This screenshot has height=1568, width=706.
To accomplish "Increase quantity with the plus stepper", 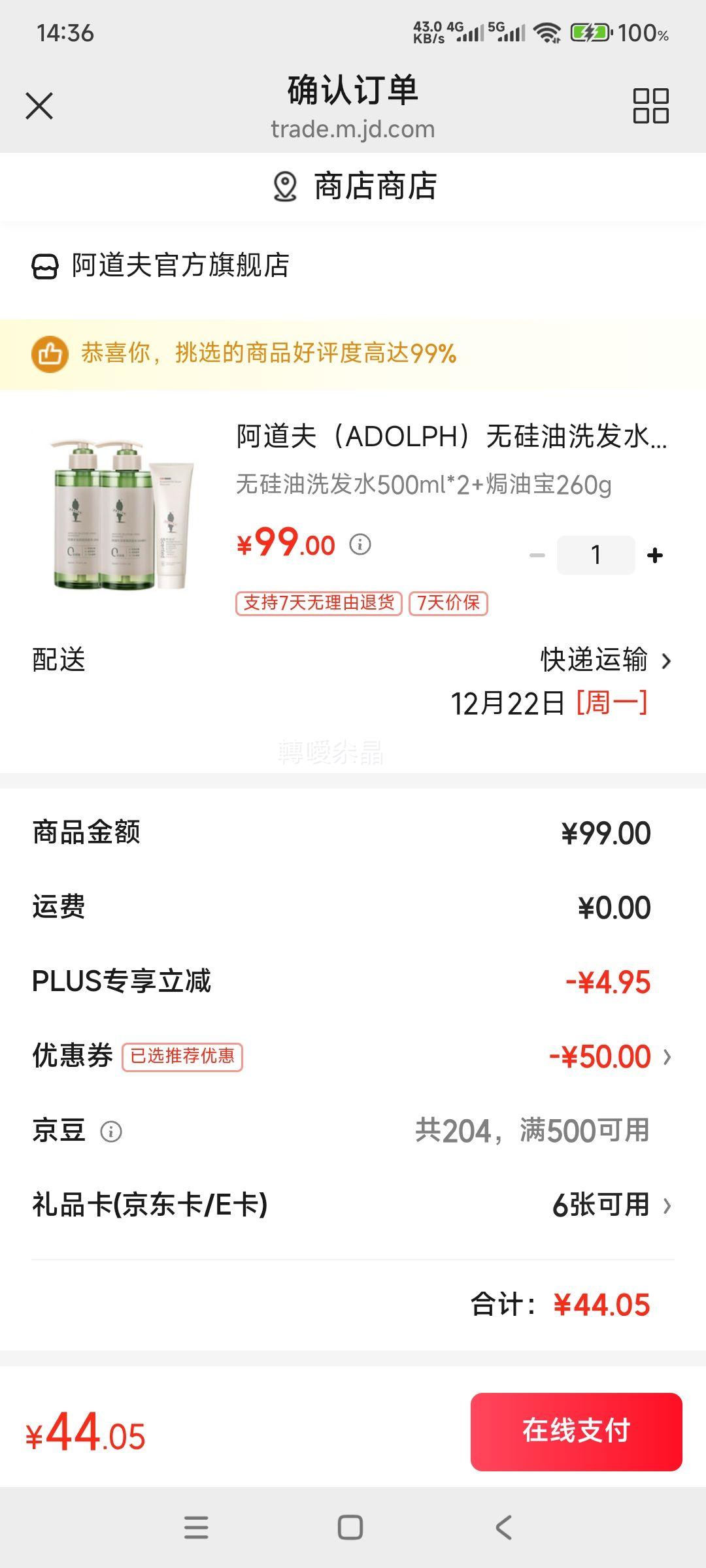I will (656, 555).
